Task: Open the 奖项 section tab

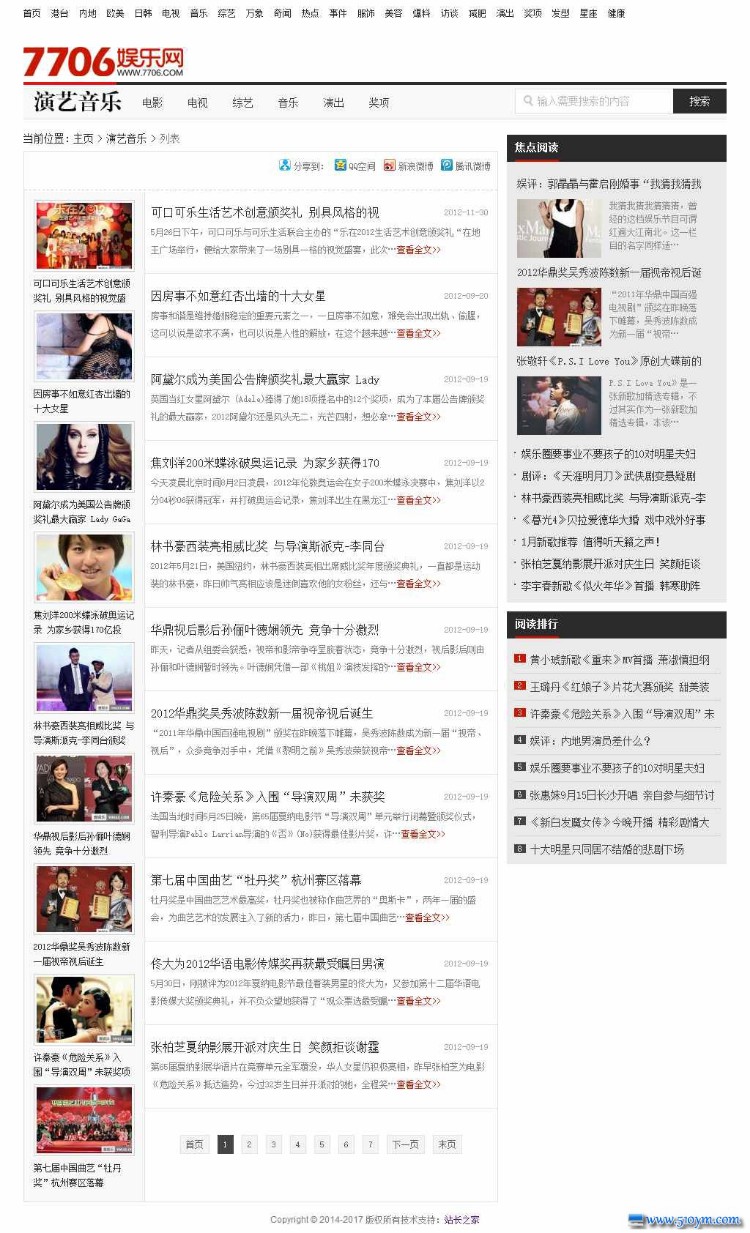Action: 378,101
